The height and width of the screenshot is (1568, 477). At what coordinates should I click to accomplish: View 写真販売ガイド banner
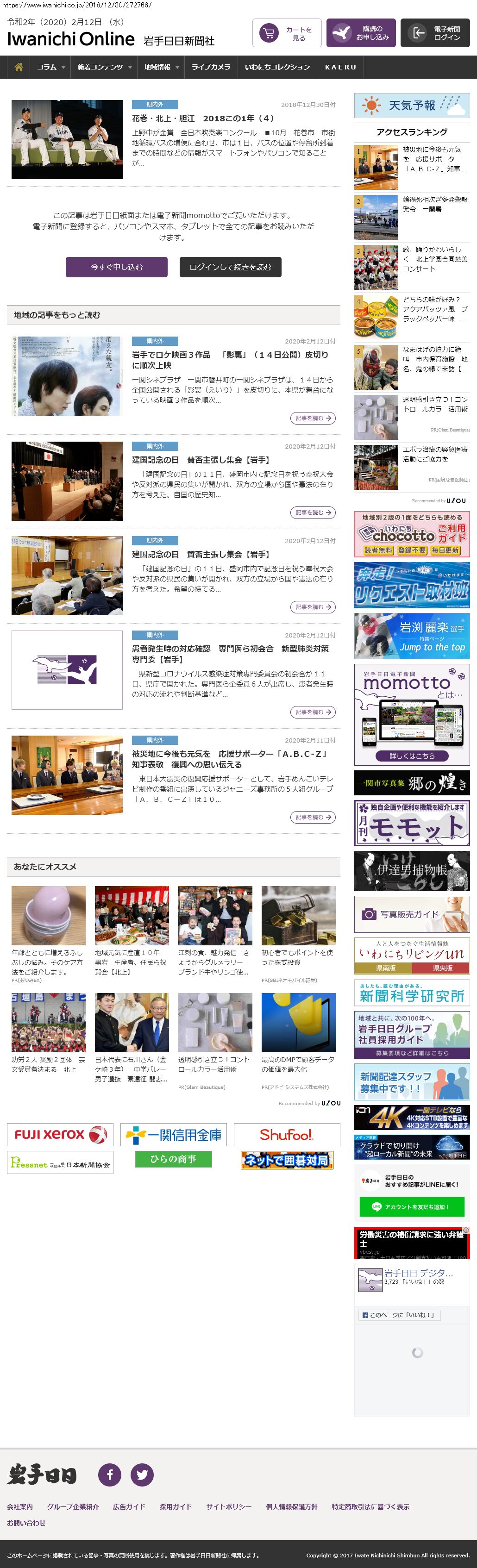412,914
